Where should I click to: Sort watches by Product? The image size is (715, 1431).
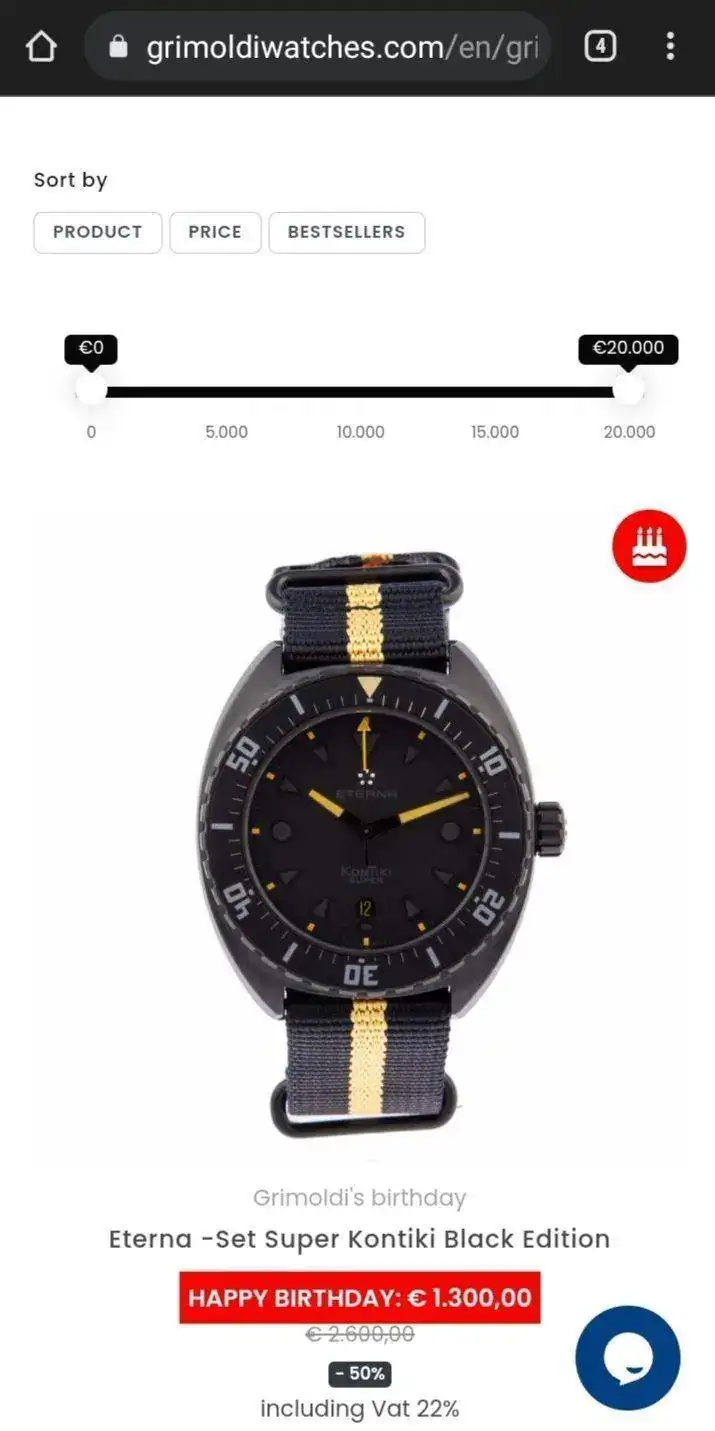[x=98, y=232]
